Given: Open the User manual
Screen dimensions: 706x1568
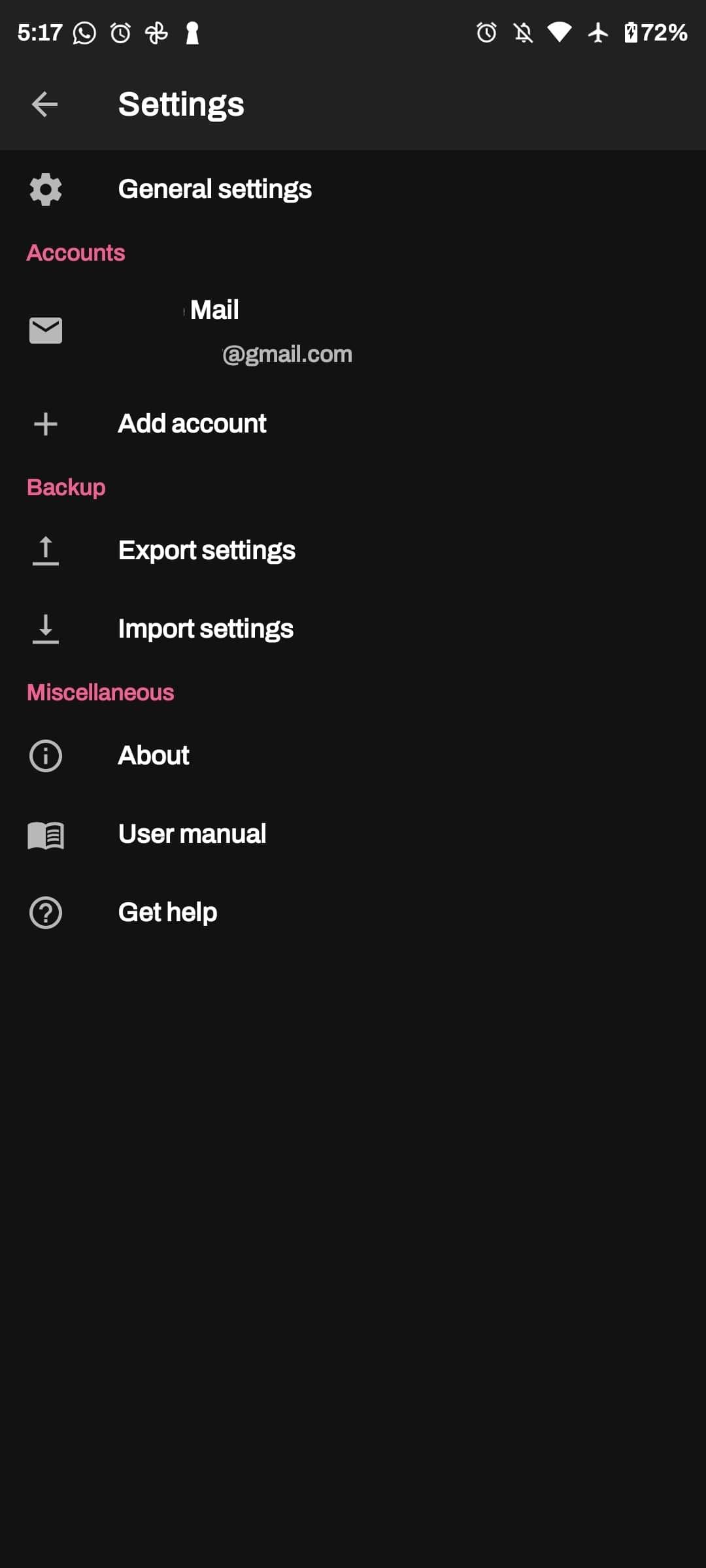Looking at the screenshot, I should tap(192, 834).
